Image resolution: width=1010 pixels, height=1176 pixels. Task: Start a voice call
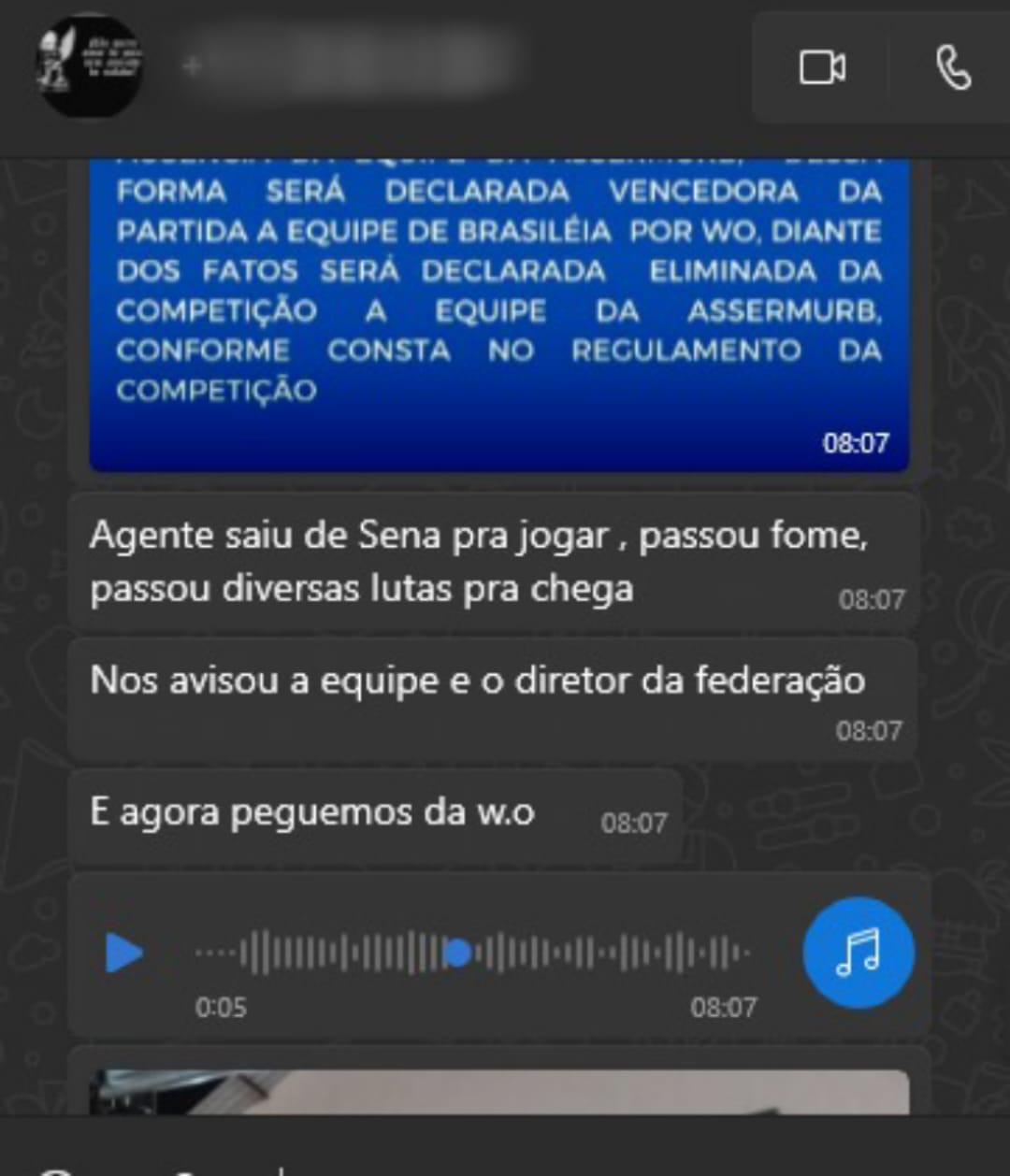pos(953,67)
